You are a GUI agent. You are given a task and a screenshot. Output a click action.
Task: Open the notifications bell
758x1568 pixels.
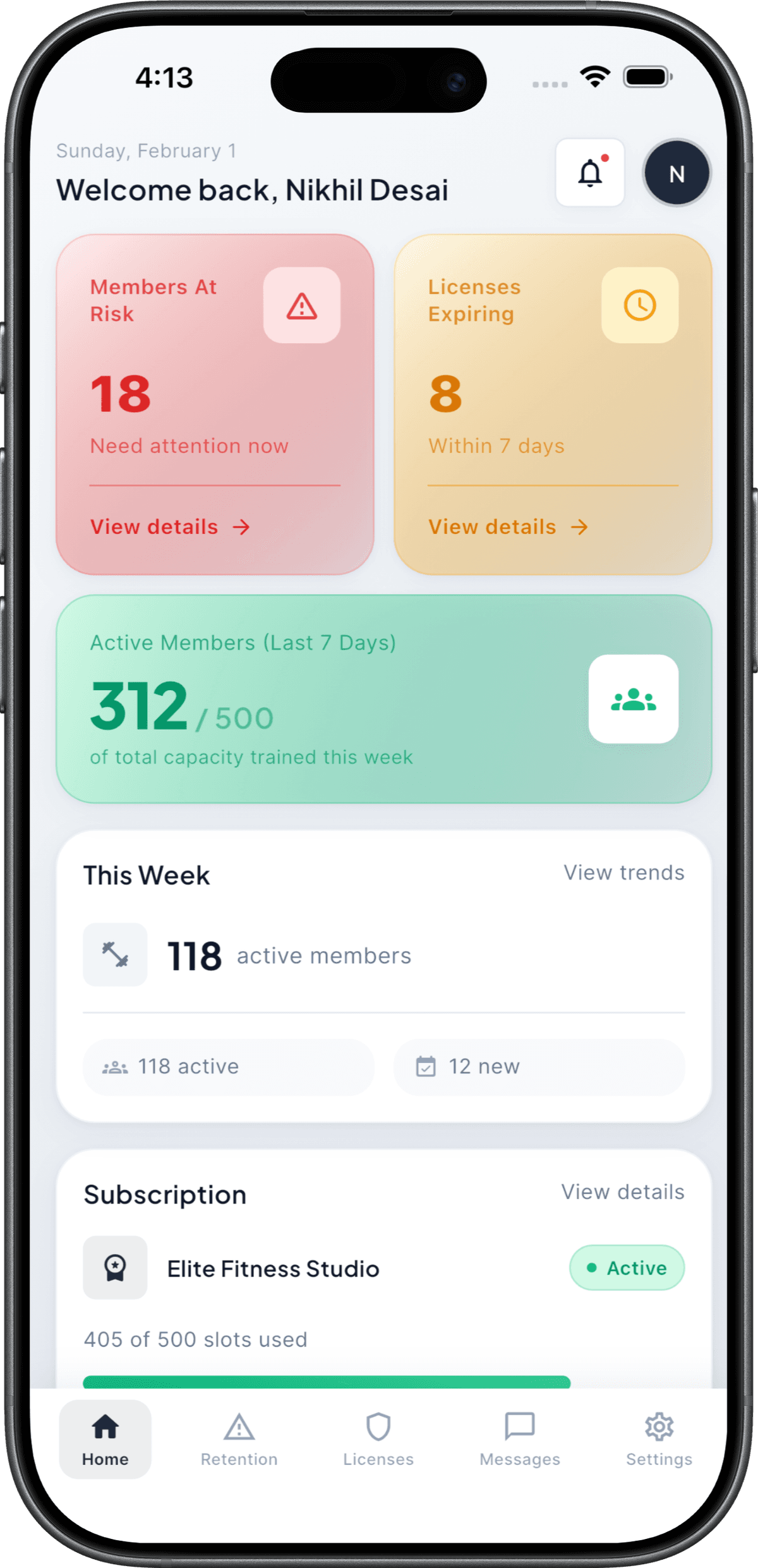pos(590,173)
